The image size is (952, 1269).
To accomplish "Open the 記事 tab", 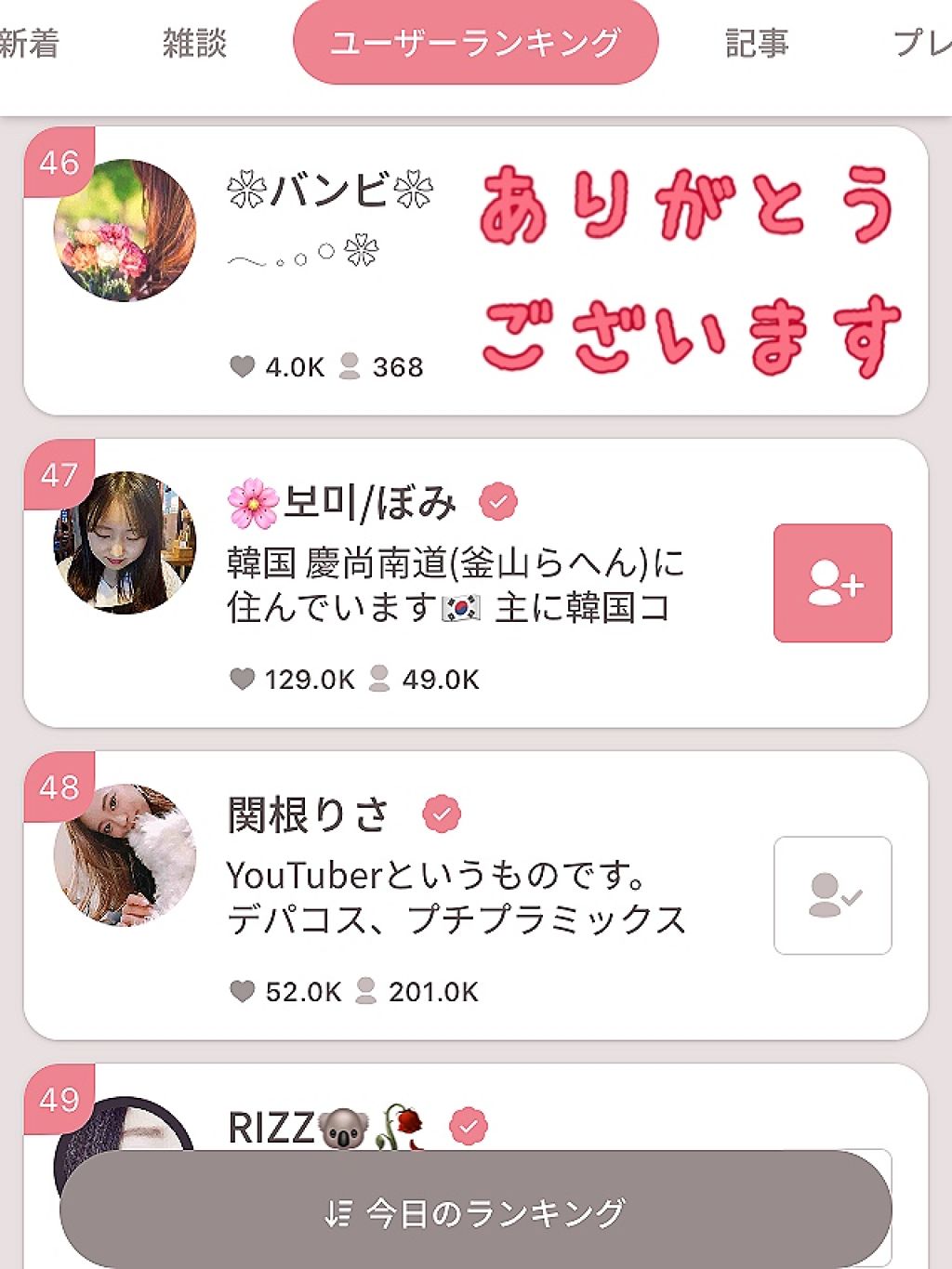I will pos(757,42).
